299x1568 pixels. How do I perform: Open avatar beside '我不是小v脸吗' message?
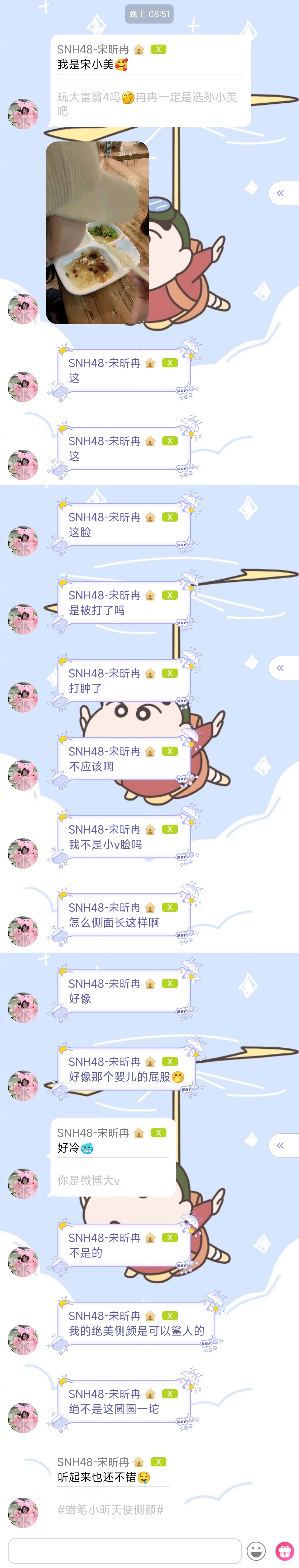pyautogui.click(x=22, y=853)
